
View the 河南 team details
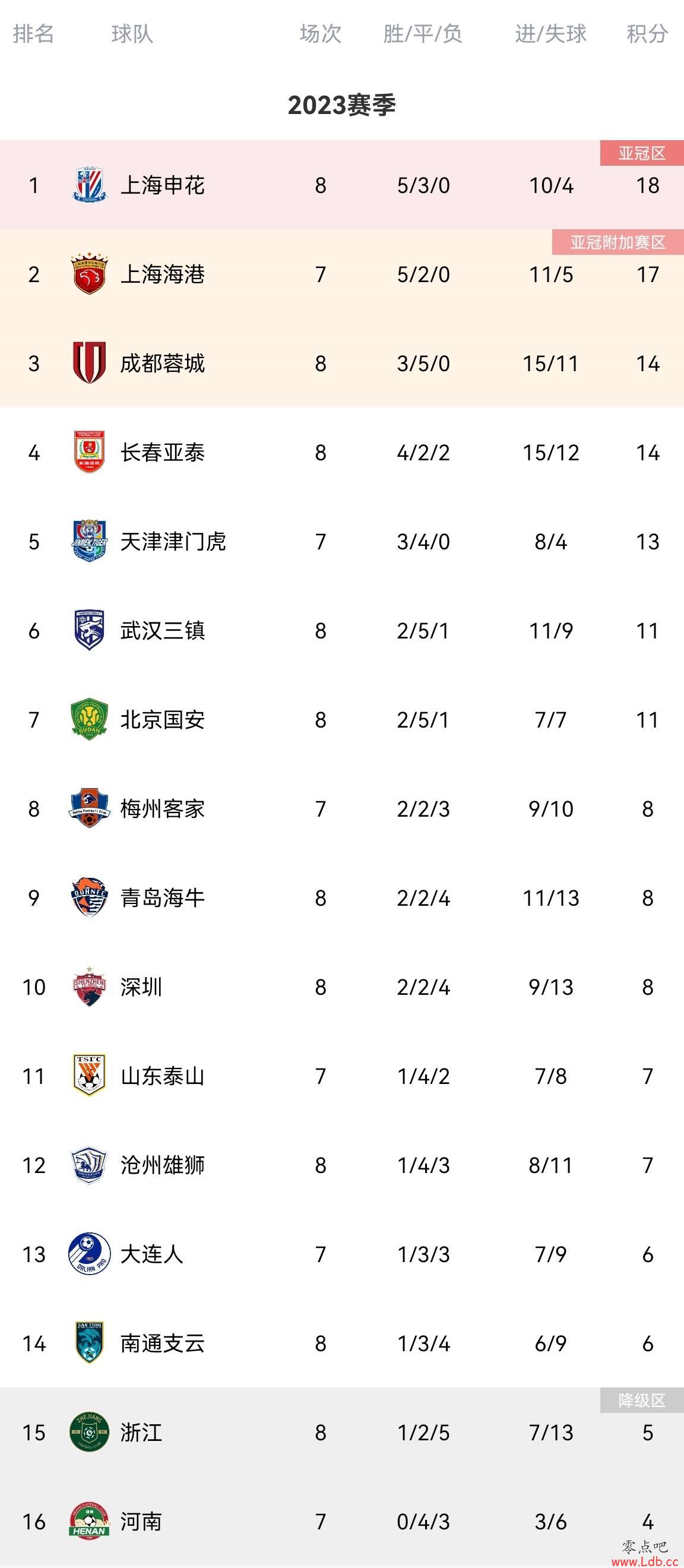click(342, 1521)
